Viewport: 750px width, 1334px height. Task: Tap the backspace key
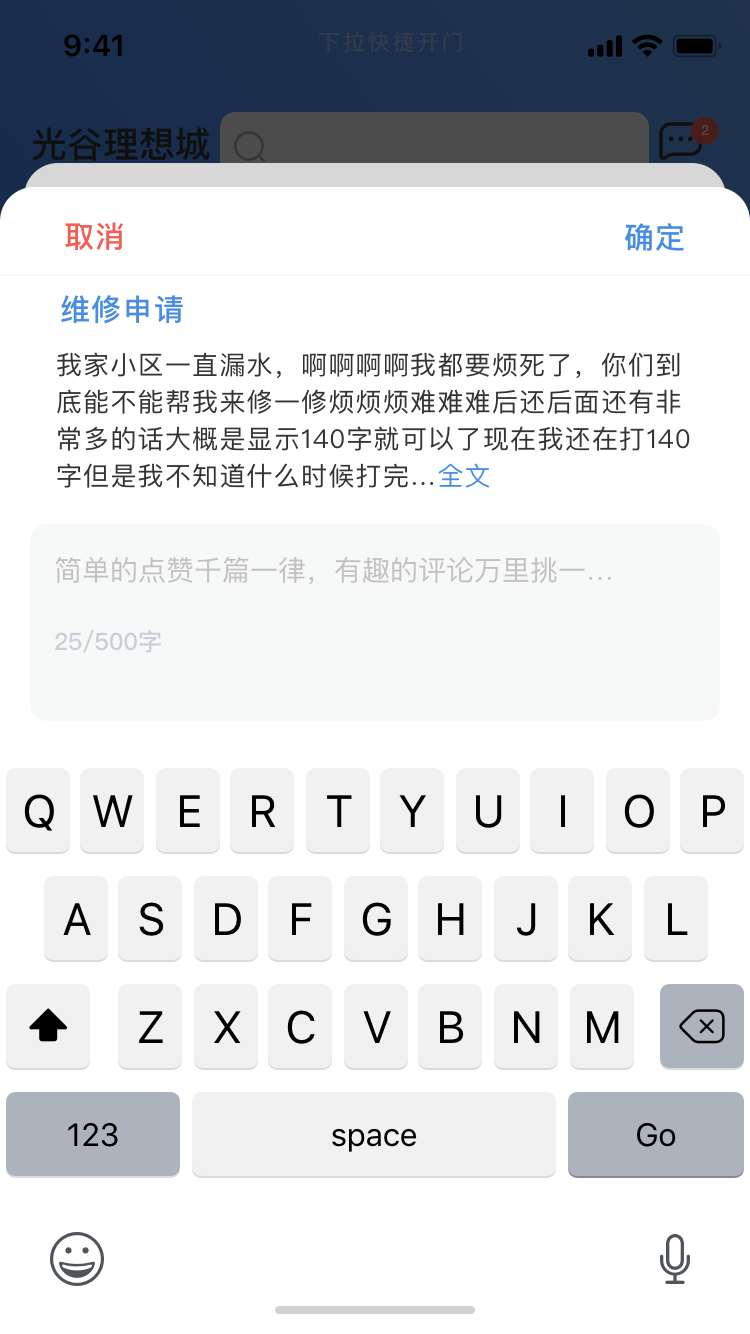[701, 1026]
